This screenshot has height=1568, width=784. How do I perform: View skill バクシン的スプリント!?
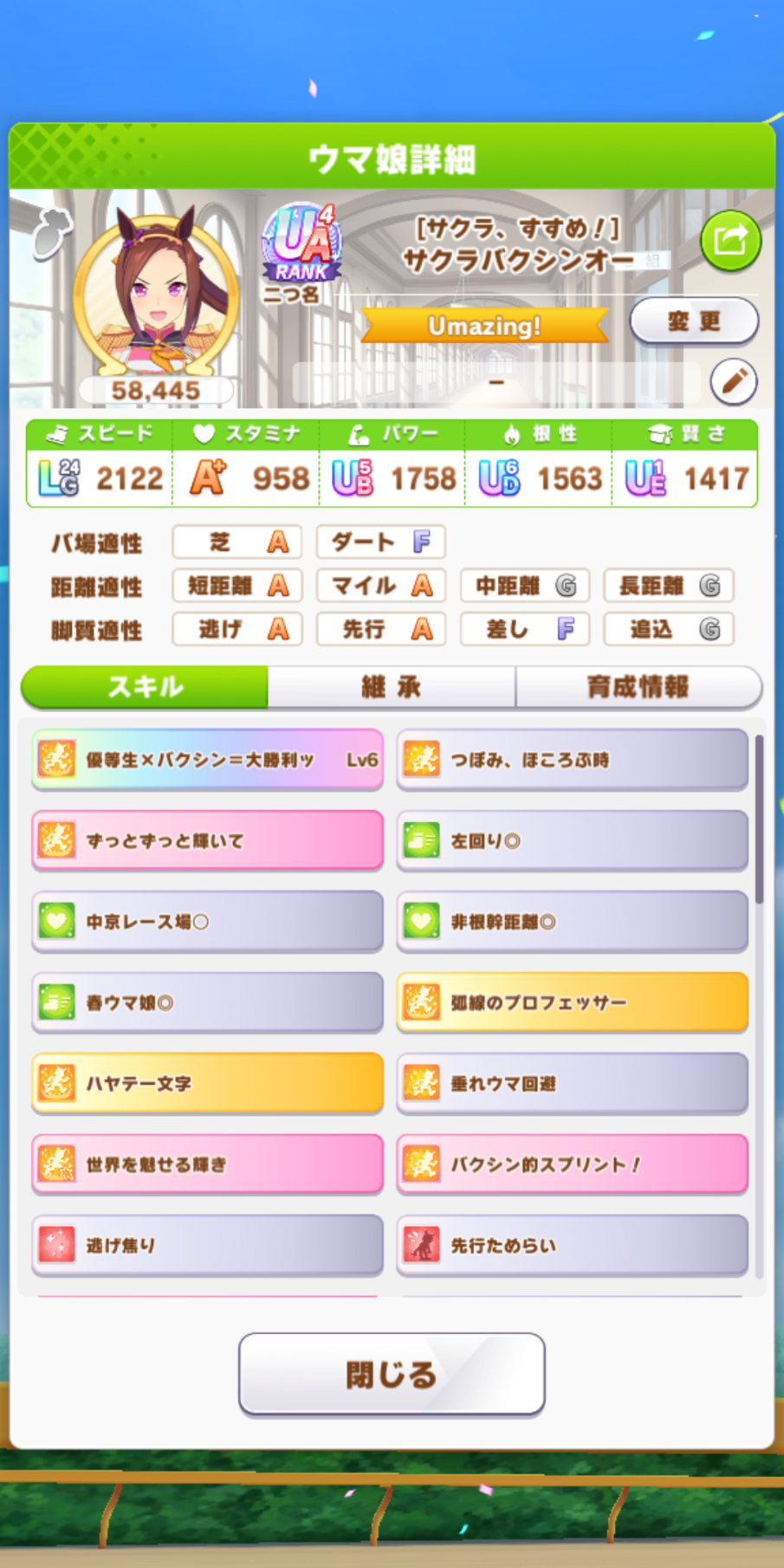[572, 1164]
